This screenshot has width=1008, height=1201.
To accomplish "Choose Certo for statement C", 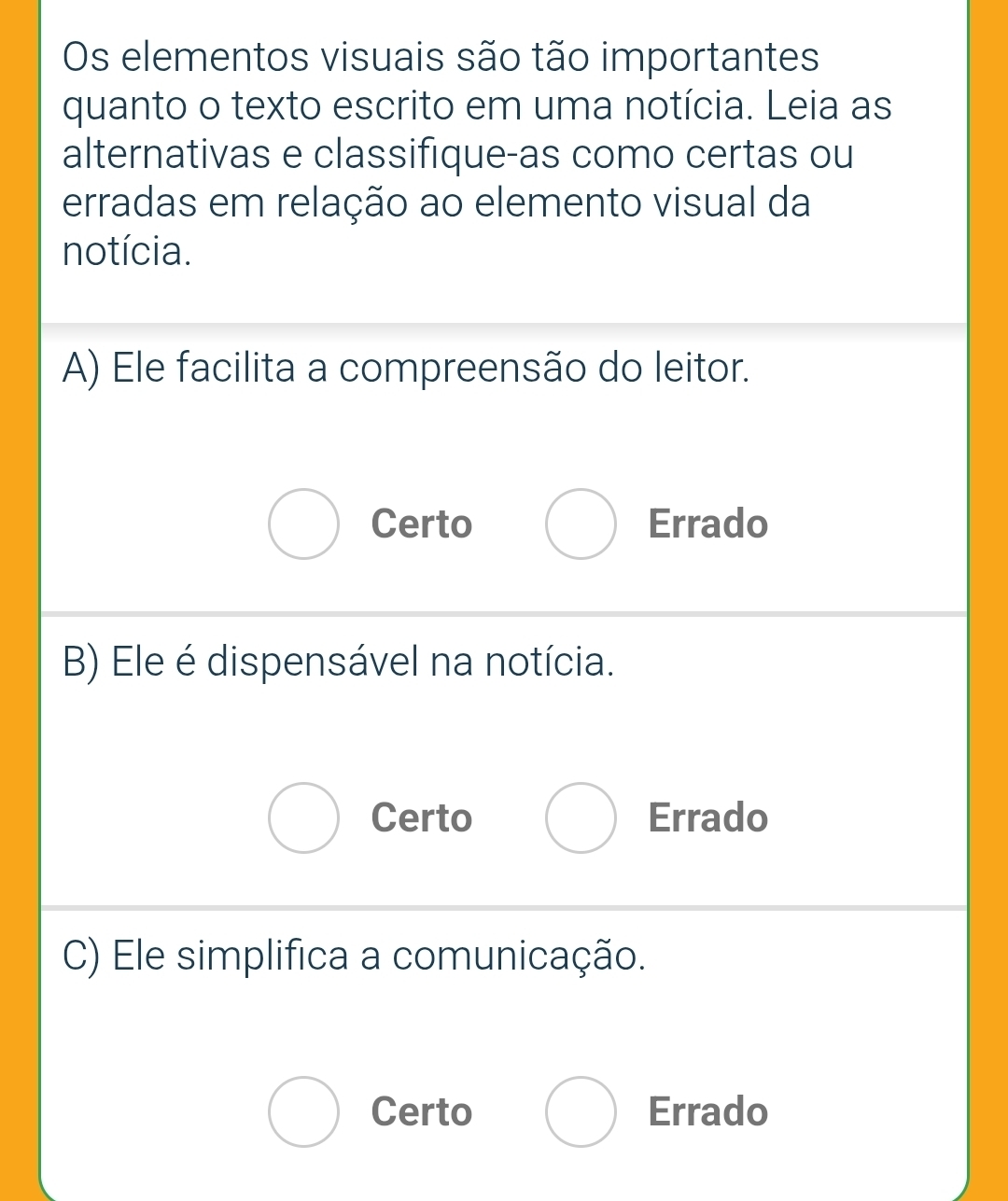I will coord(304,1111).
